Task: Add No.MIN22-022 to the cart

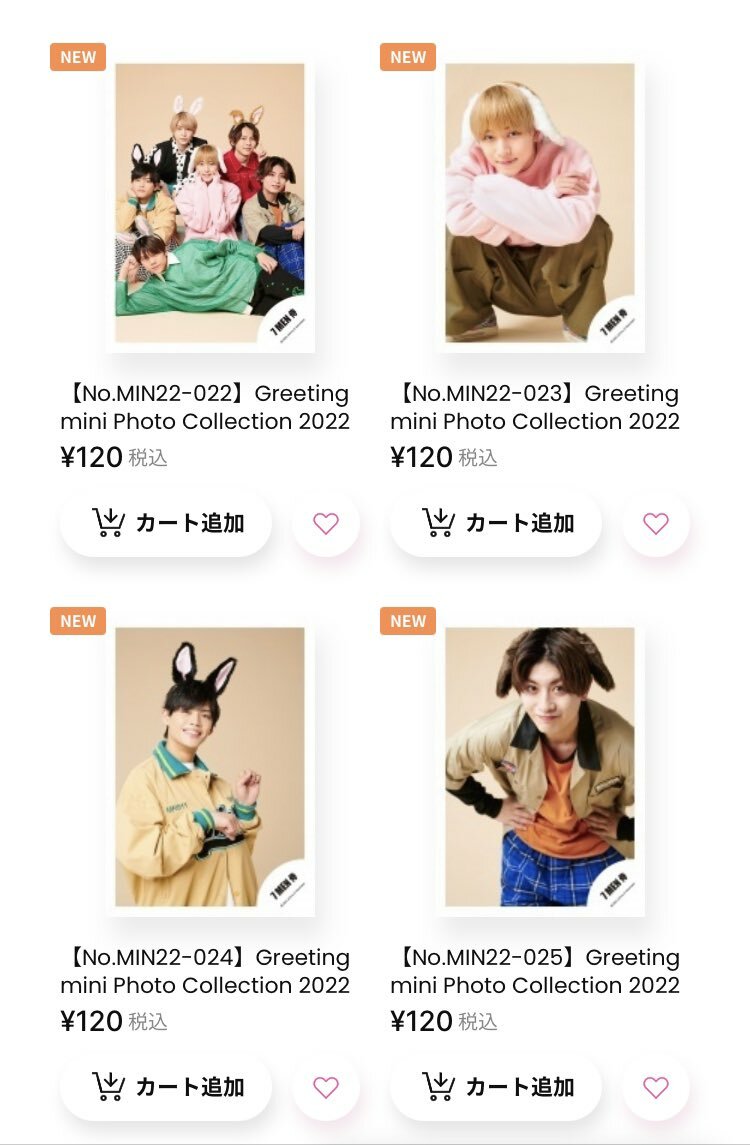Action: [166, 523]
